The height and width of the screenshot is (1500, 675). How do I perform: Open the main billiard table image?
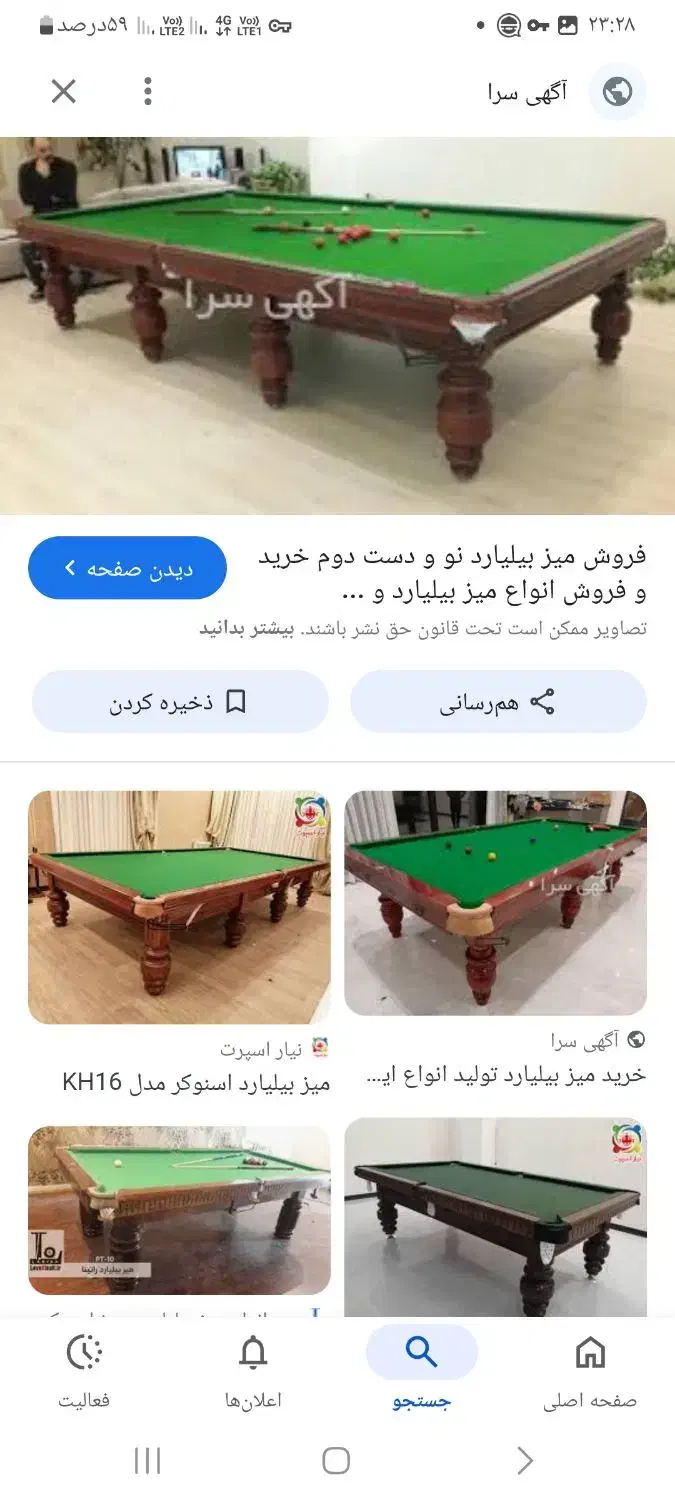pos(337,325)
